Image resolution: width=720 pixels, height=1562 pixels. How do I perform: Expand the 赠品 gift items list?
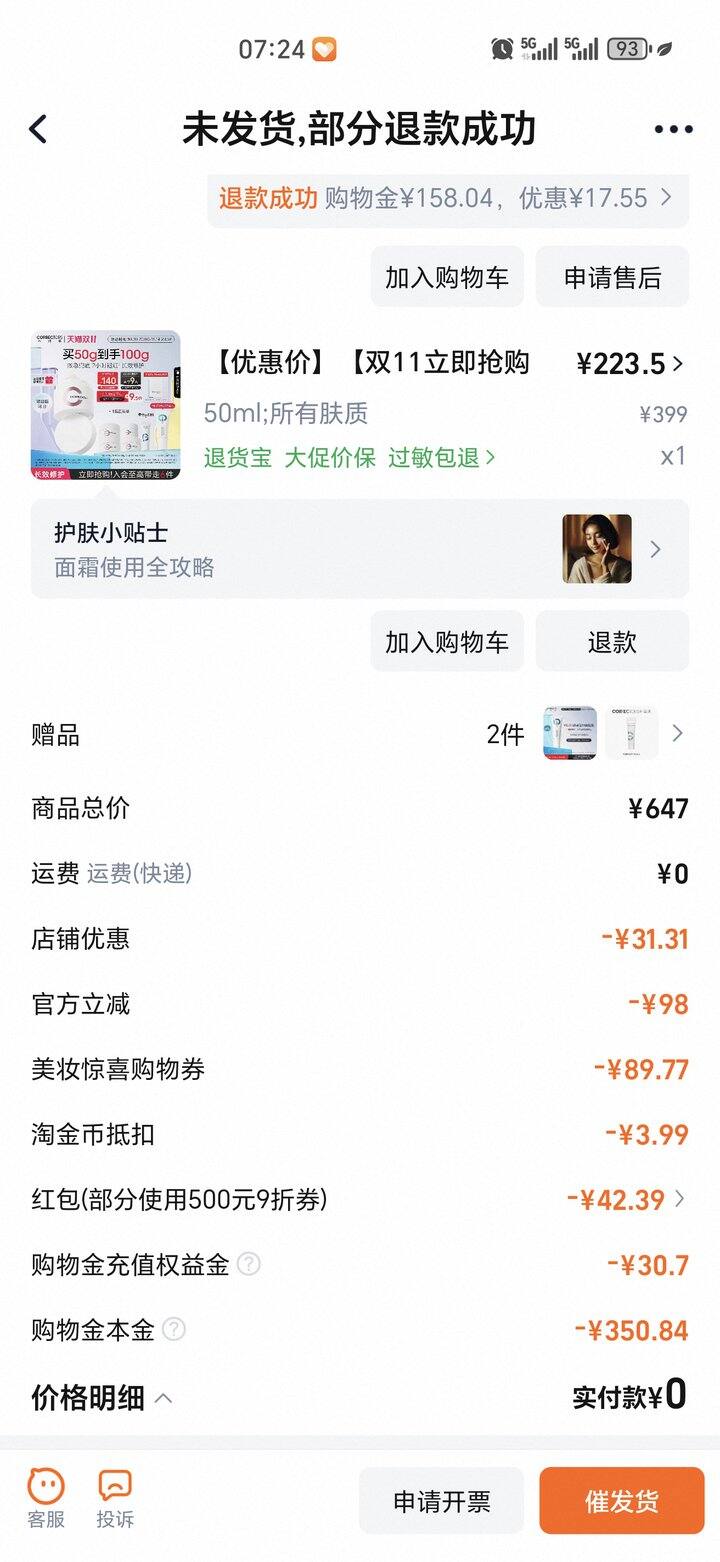point(678,733)
